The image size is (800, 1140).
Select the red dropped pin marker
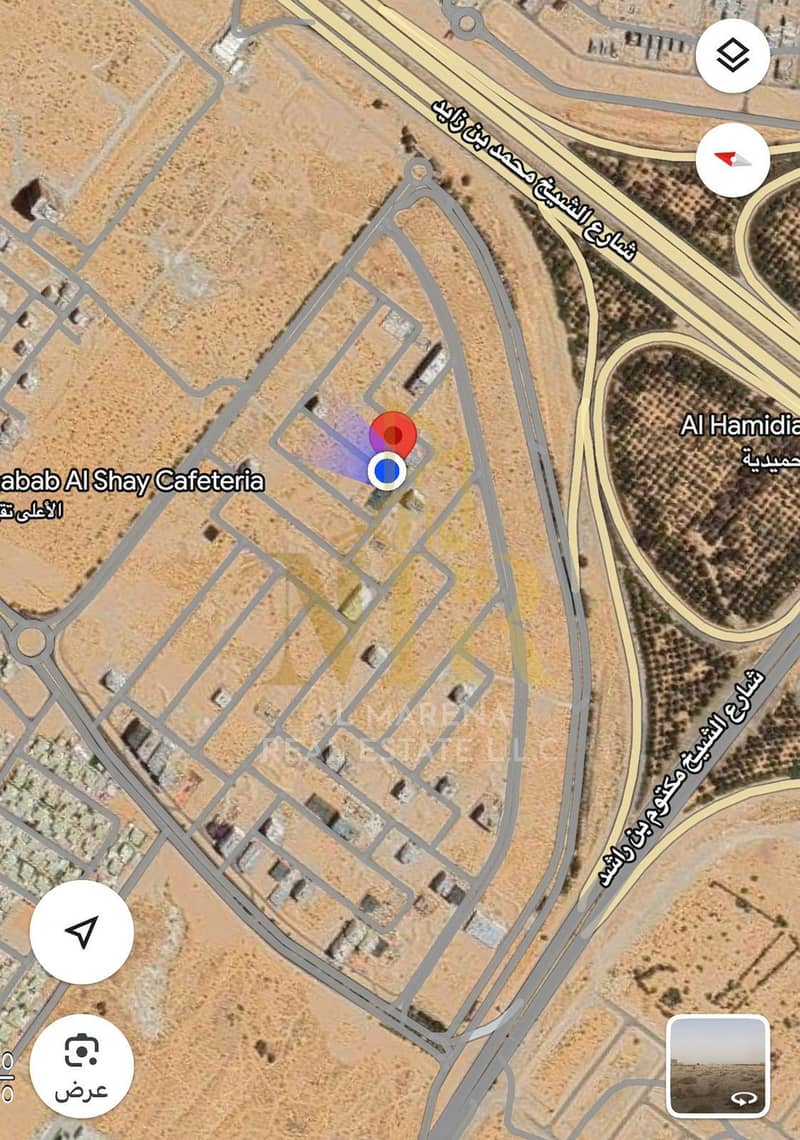click(393, 435)
